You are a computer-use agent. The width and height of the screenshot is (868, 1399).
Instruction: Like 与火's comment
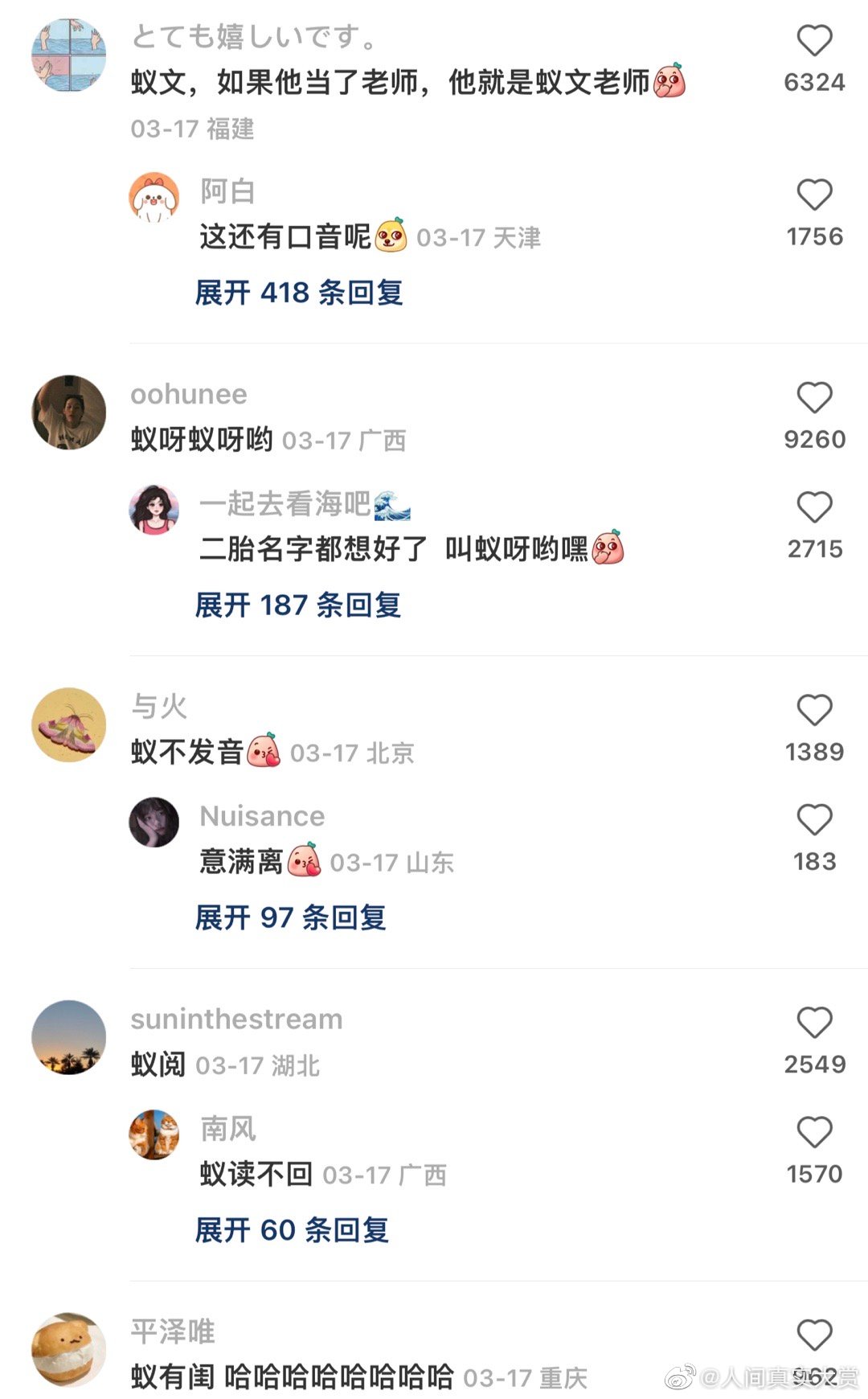814,711
